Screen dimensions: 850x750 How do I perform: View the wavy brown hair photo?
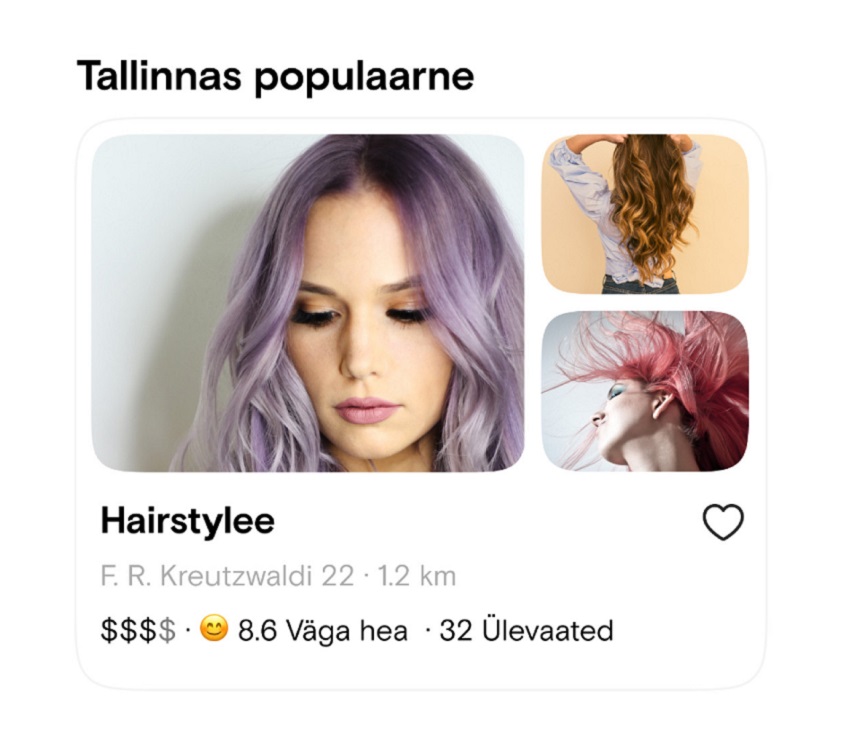pos(645,214)
